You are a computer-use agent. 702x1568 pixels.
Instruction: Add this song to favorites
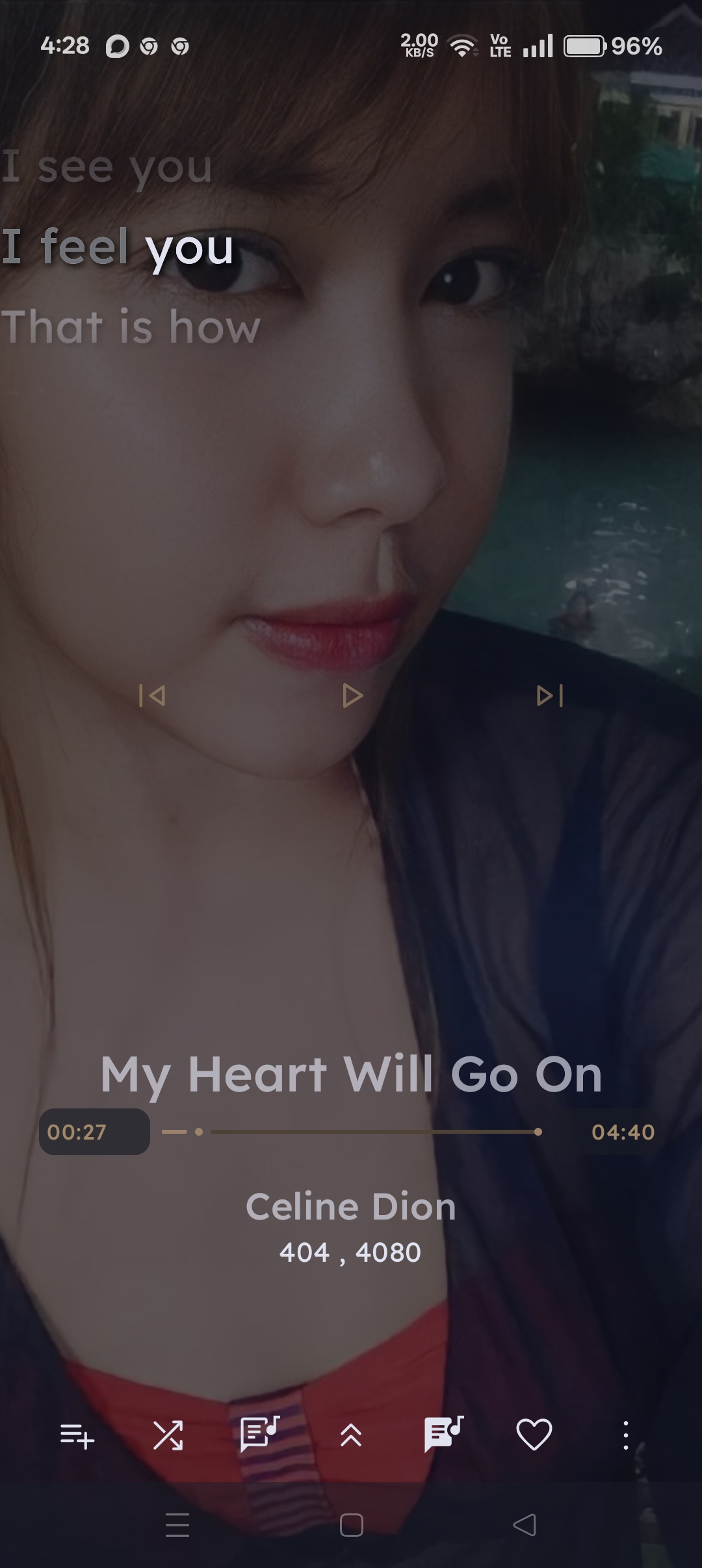[x=534, y=1435]
